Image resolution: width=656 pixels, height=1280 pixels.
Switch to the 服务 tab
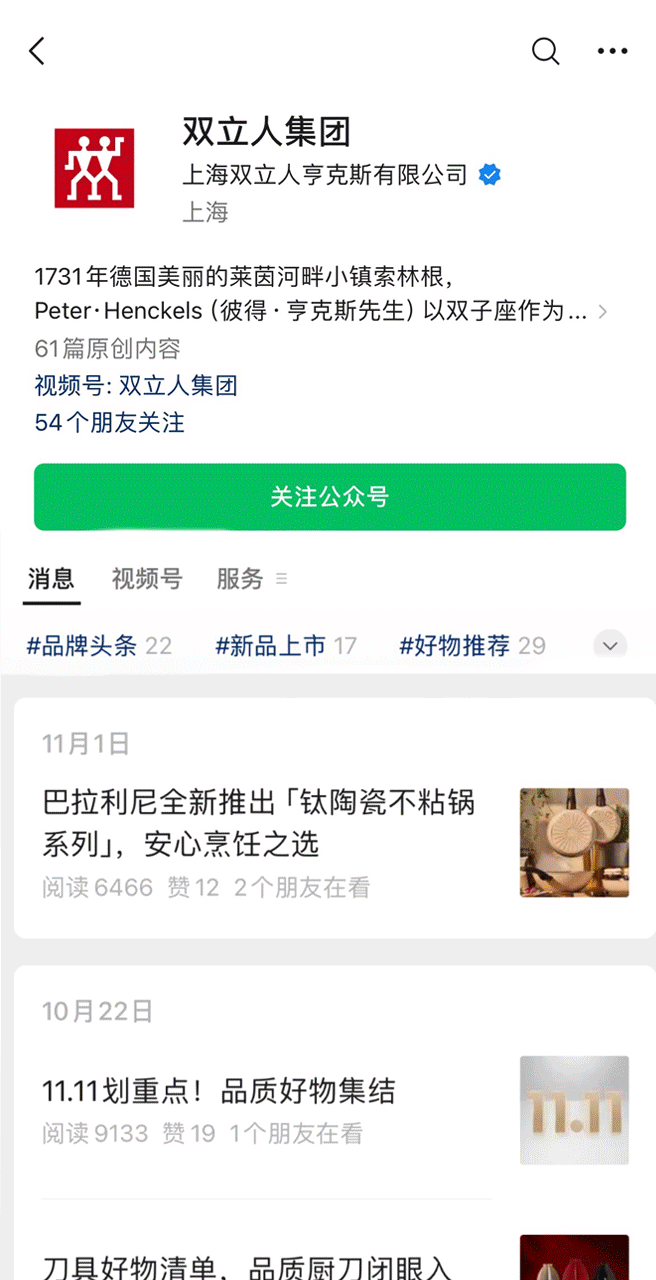coord(240,578)
